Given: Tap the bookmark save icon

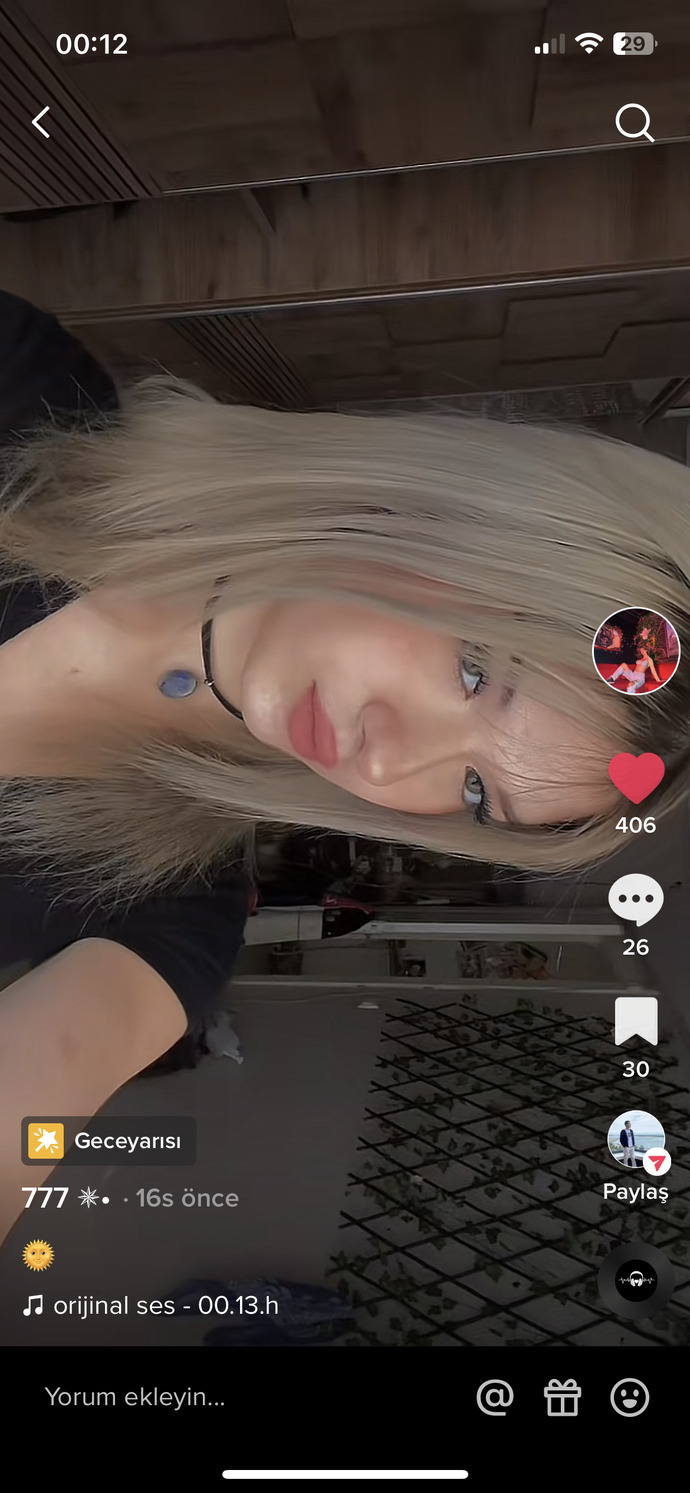Looking at the screenshot, I should coord(636,1022).
